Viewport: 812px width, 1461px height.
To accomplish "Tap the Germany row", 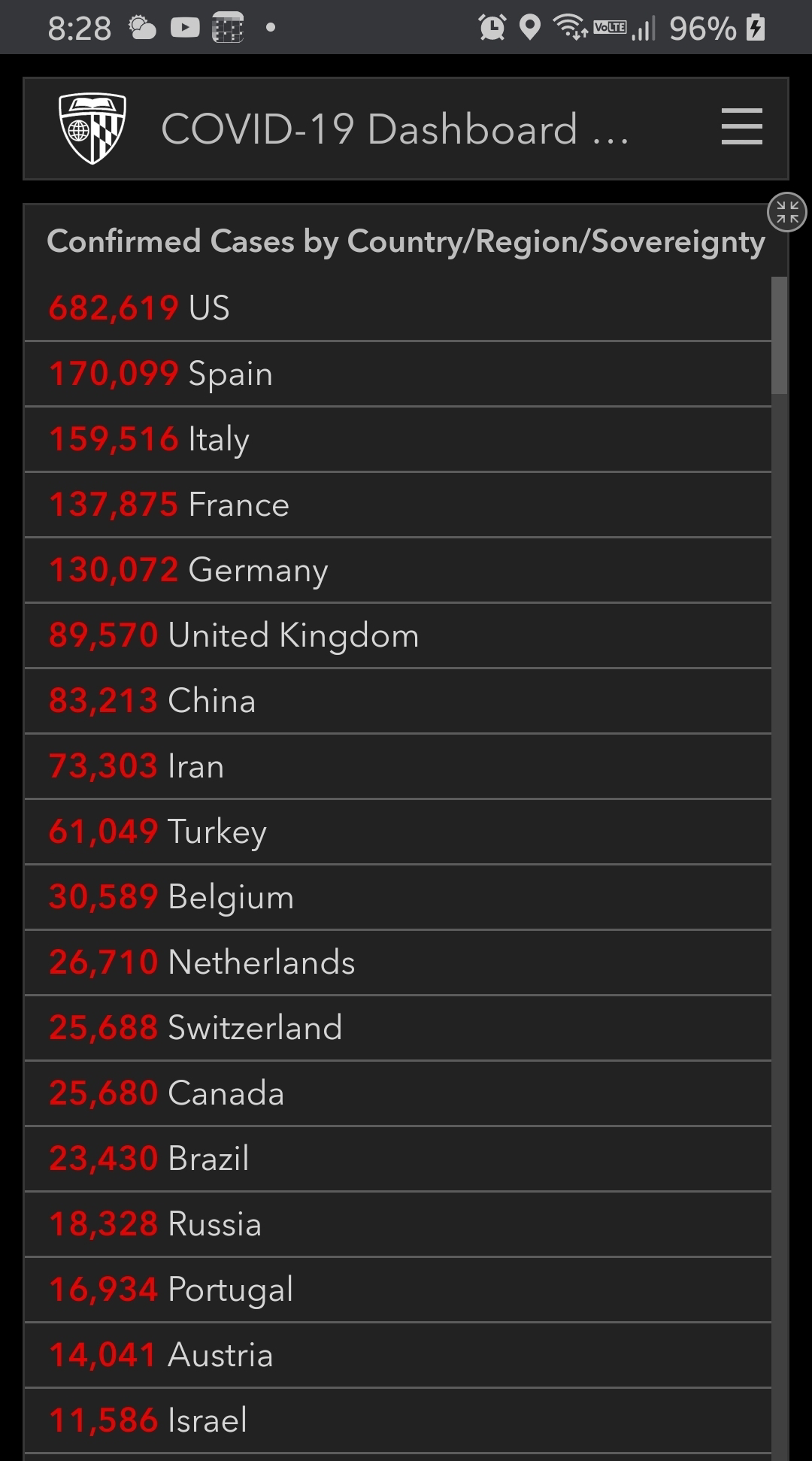I will [x=398, y=571].
